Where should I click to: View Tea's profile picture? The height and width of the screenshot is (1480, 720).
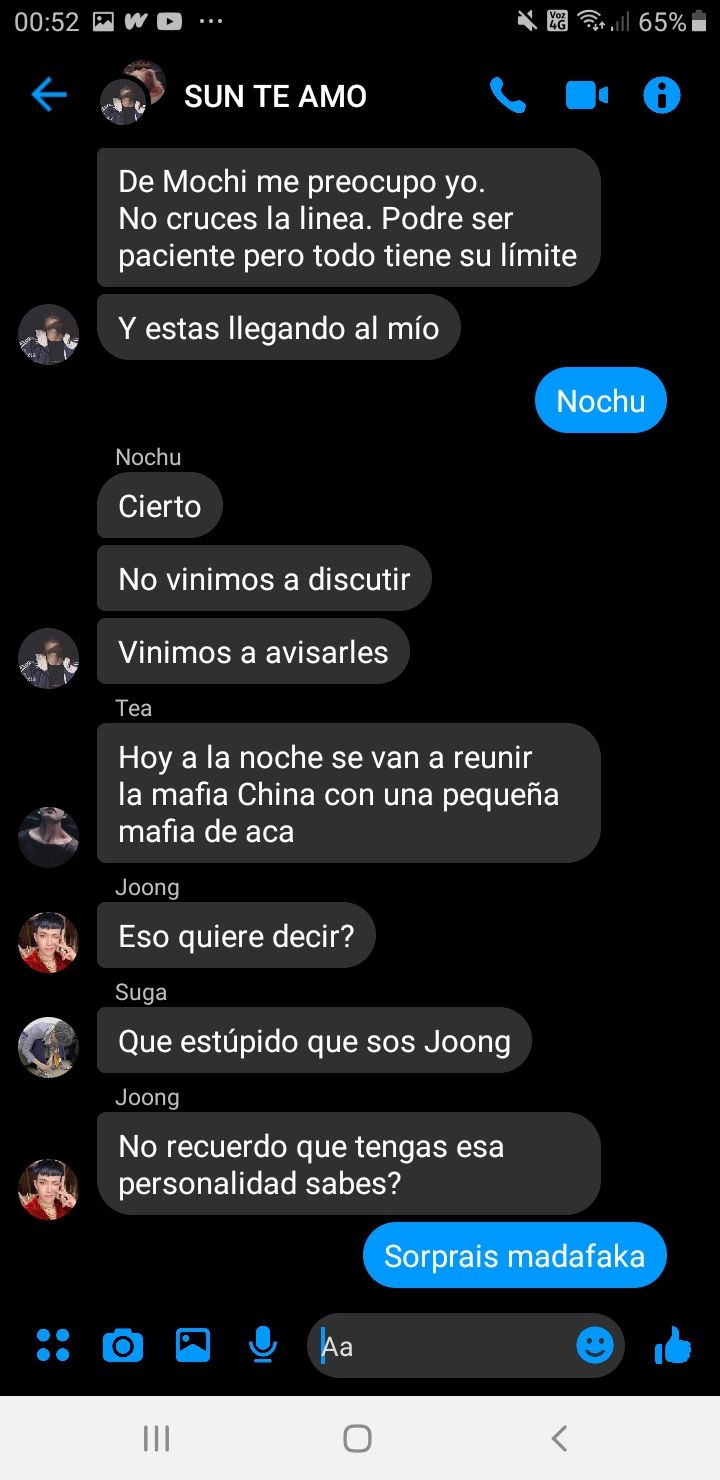point(48,836)
